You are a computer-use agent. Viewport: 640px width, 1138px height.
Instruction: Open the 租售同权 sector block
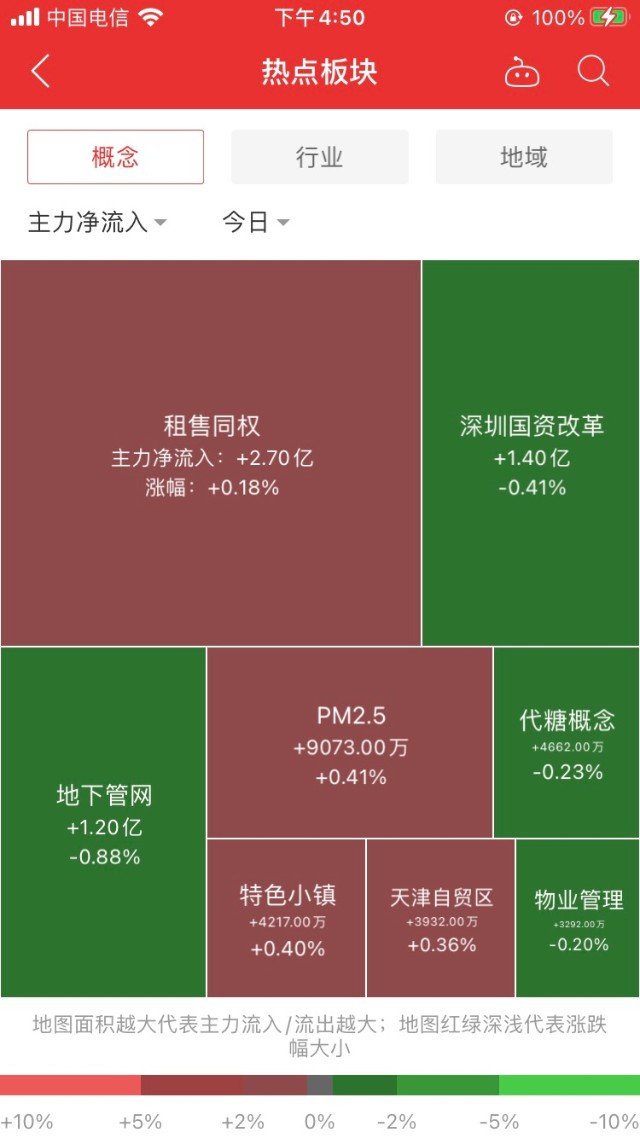[211, 453]
